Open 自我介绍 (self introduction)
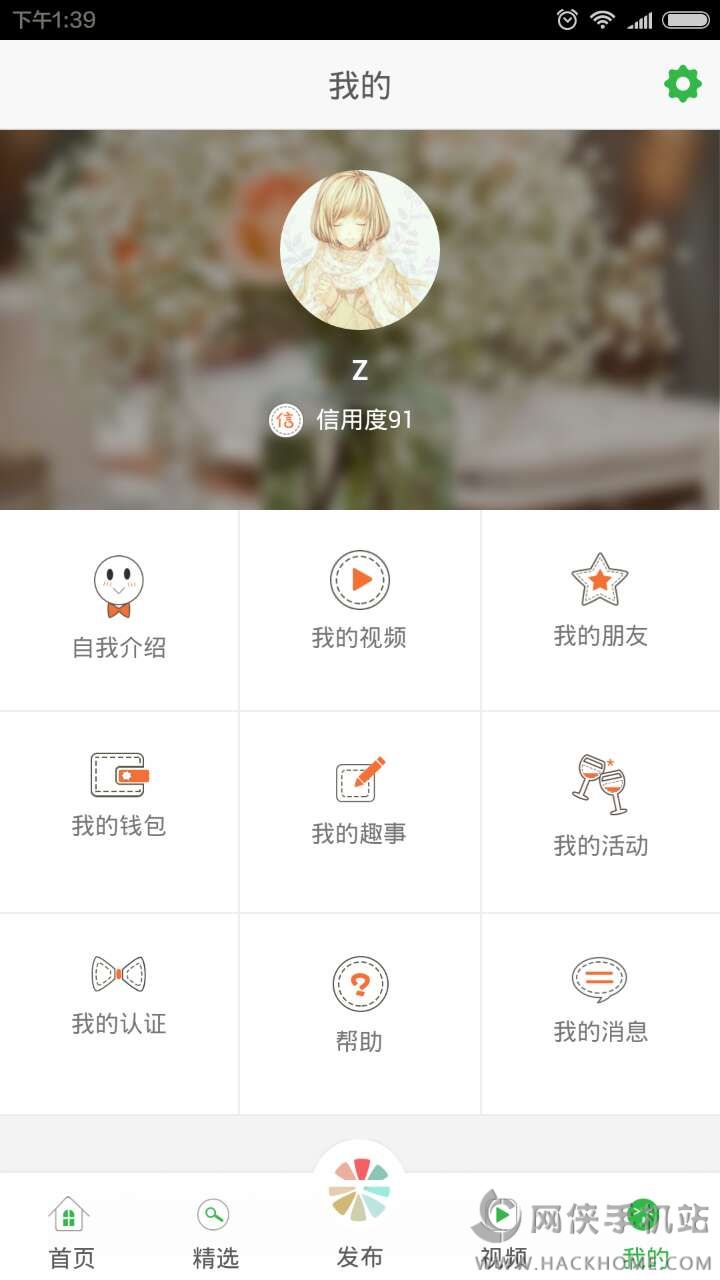The height and width of the screenshot is (1280, 720). (x=119, y=609)
